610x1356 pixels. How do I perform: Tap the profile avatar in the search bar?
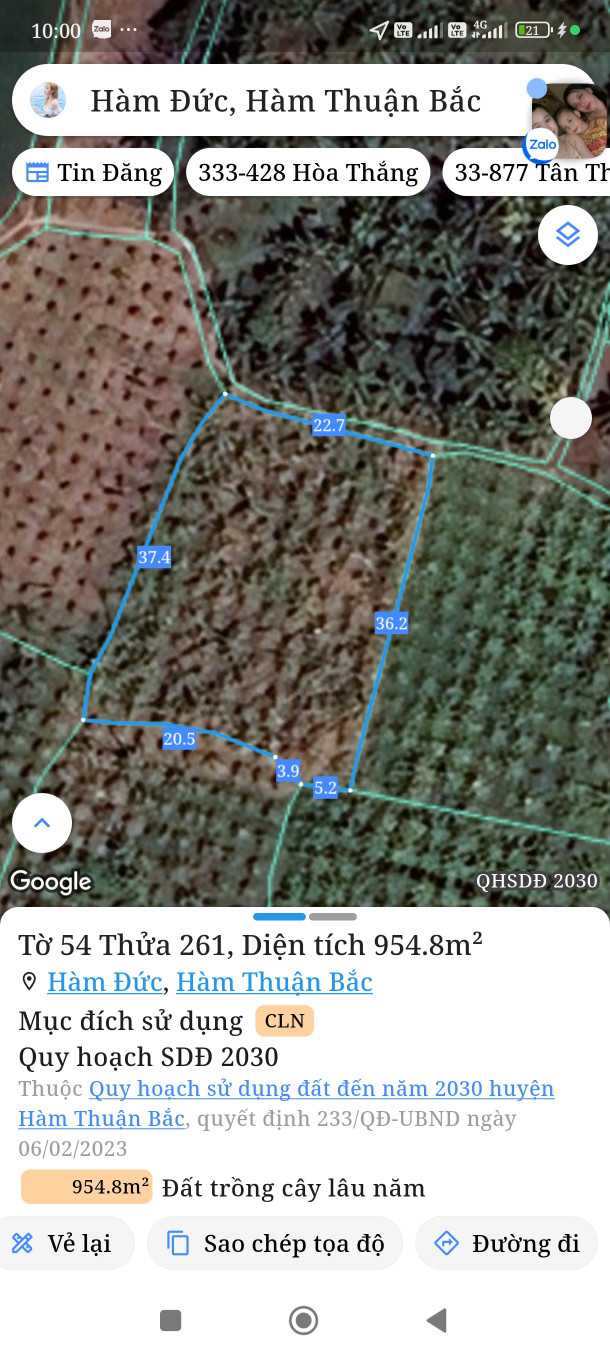coord(48,101)
